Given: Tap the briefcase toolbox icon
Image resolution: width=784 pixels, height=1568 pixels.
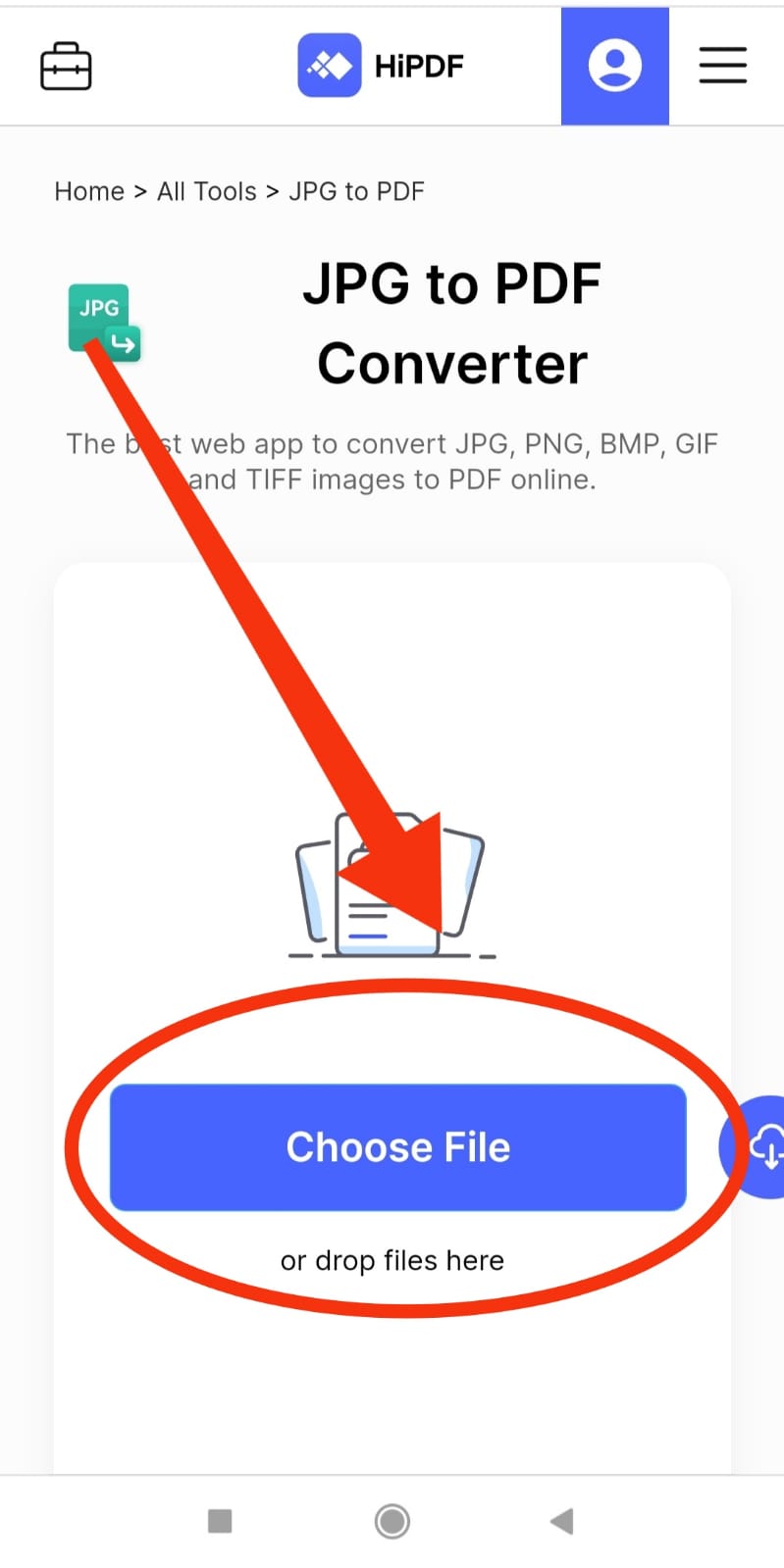Looking at the screenshot, I should point(65,66).
